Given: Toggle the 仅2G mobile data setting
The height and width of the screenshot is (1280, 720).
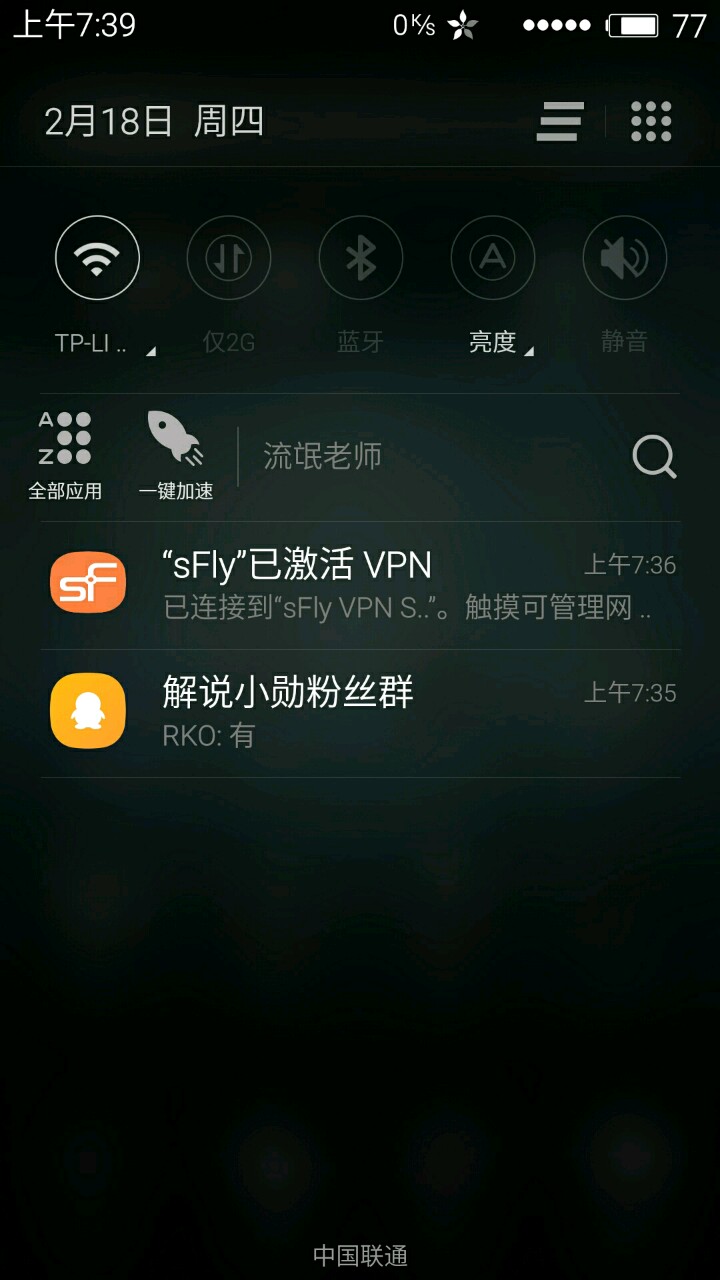Looking at the screenshot, I should (229, 258).
